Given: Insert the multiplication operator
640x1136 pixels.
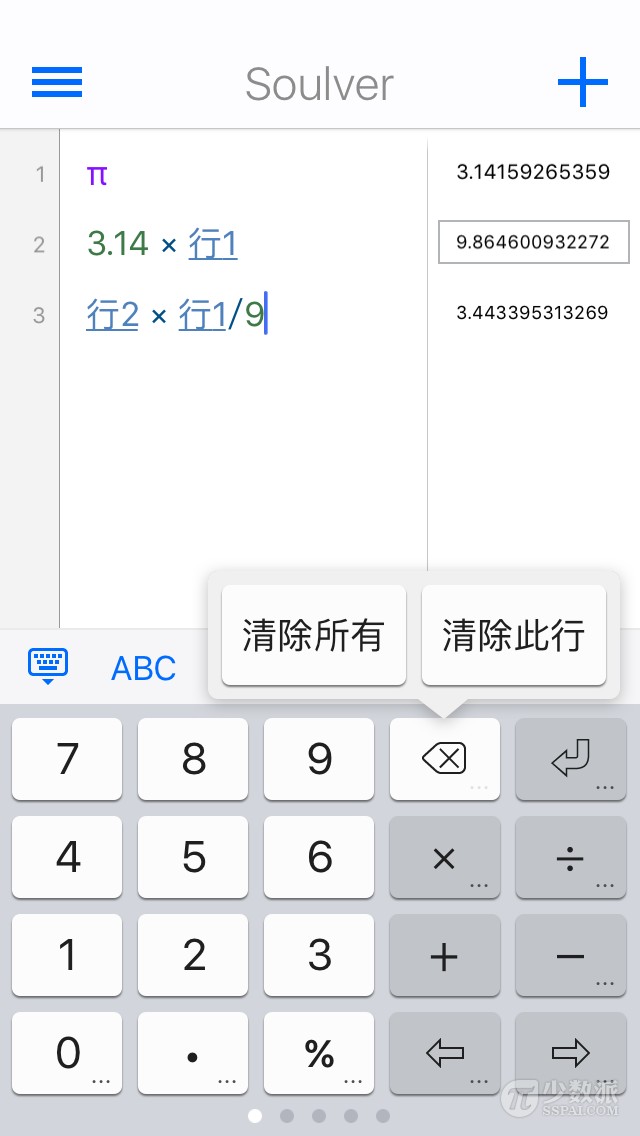Looking at the screenshot, I should [x=444, y=857].
